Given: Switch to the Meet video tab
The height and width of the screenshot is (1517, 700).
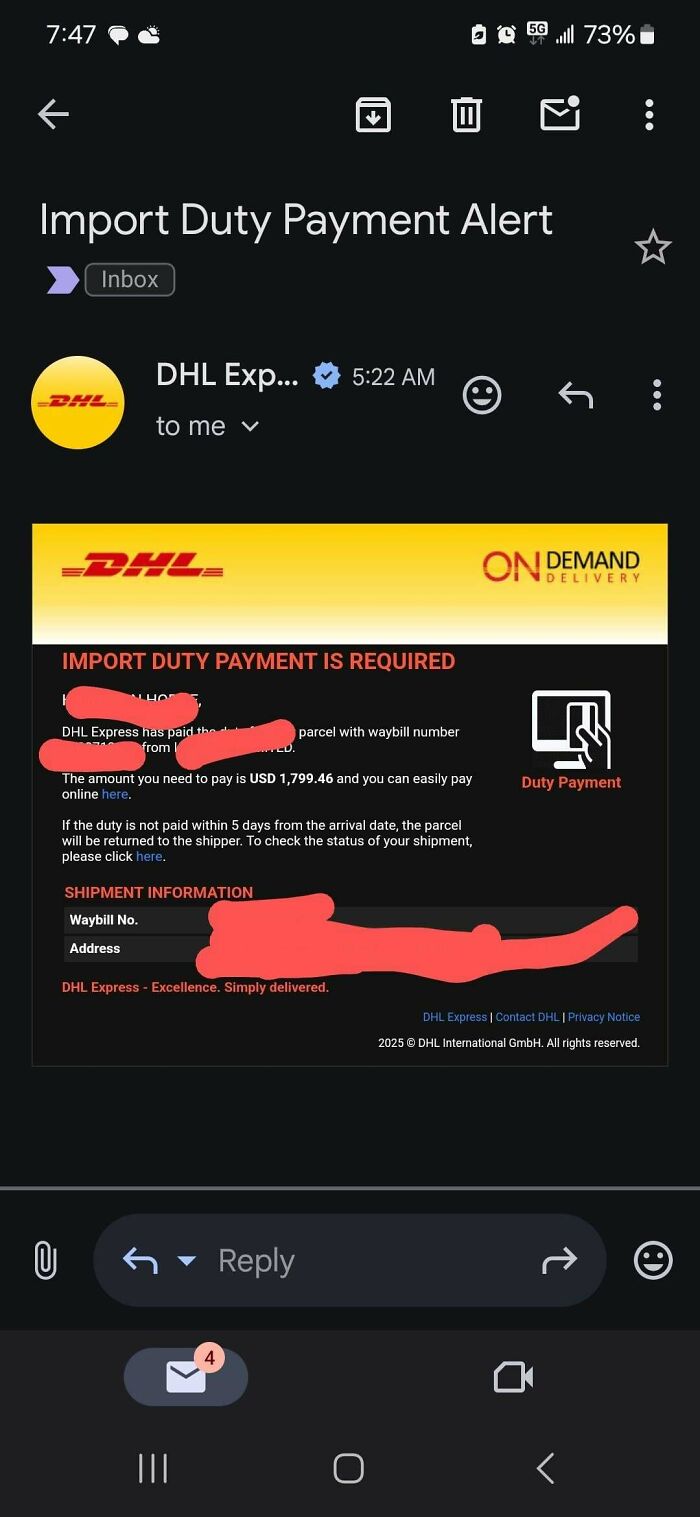Looking at the screenshot, I should [513, 1378].
